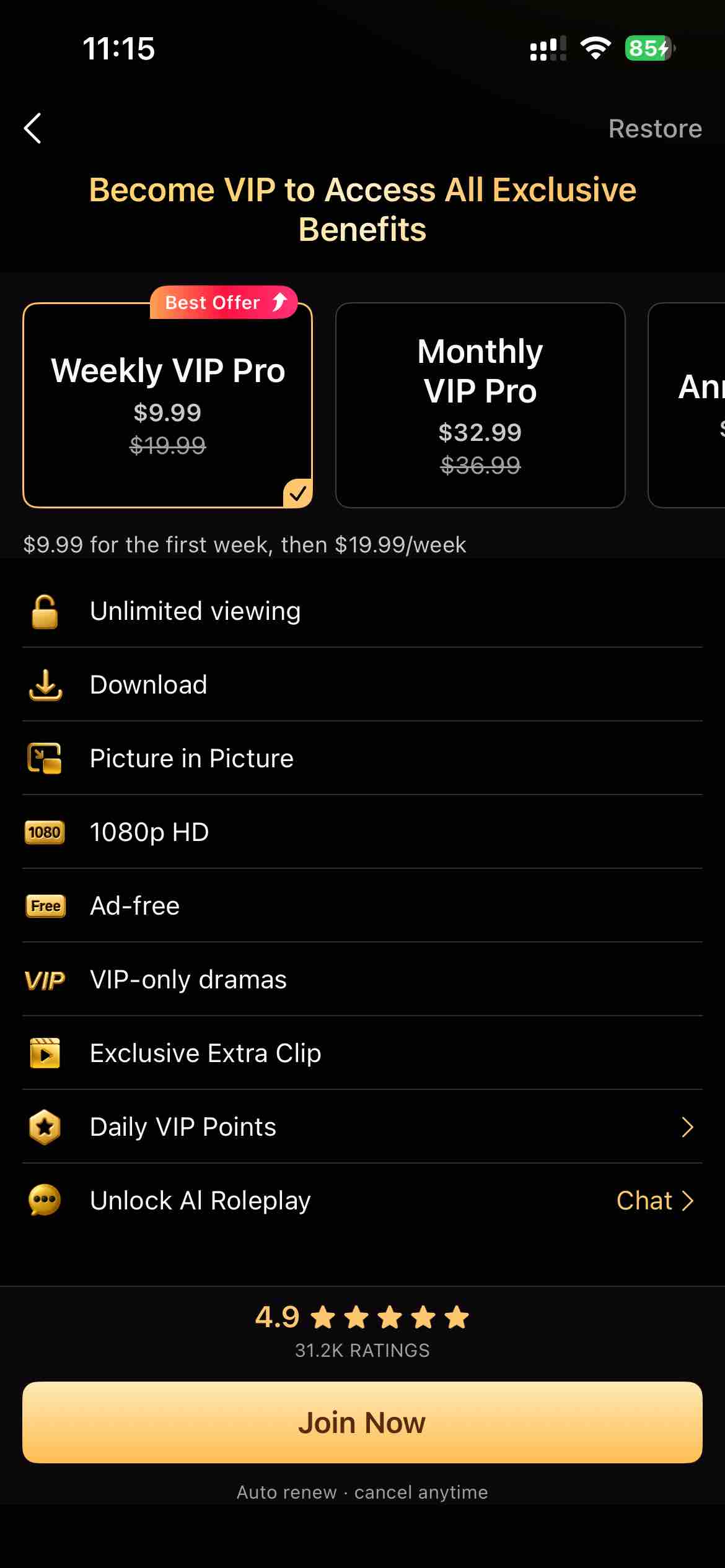Open Chat from the Unlock AI Roleplay row

pos(654,1201)
